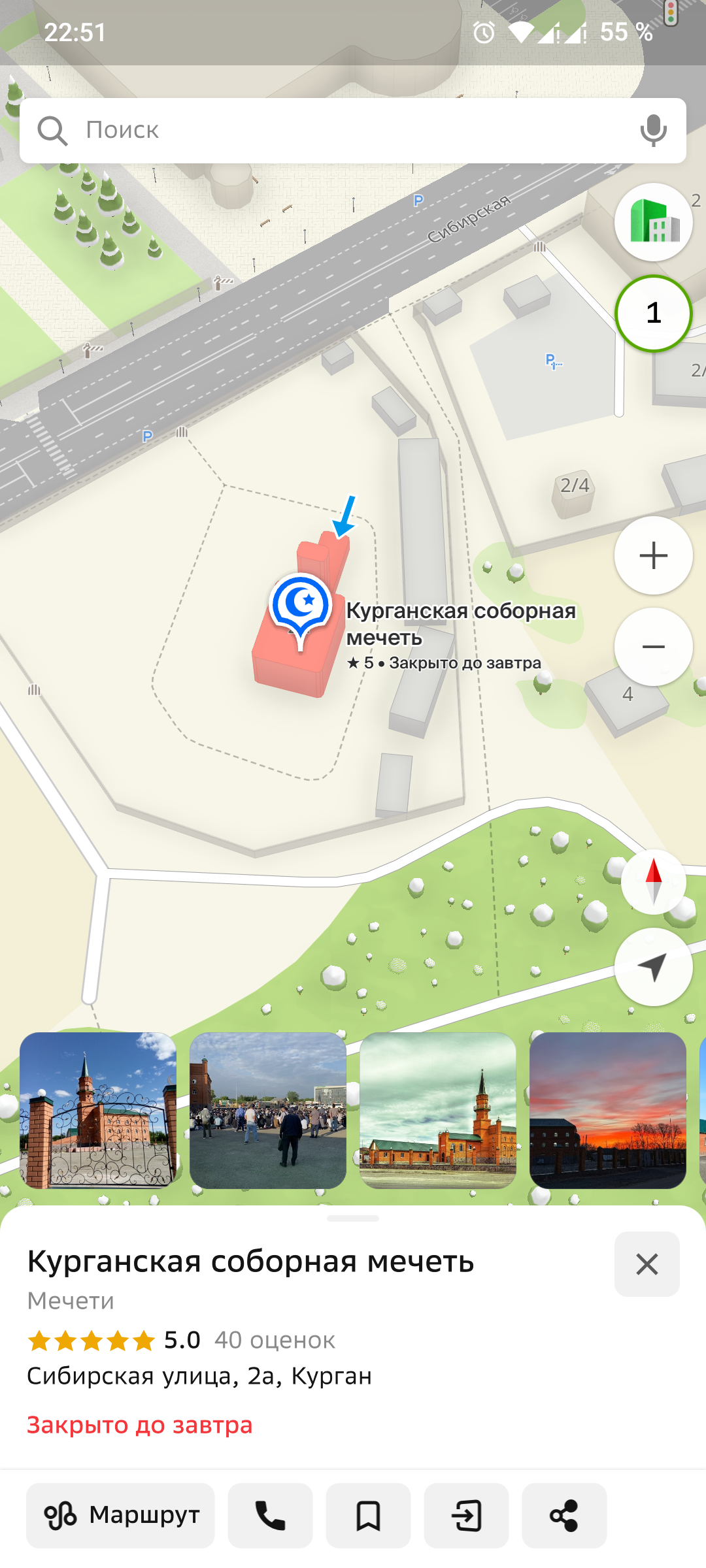Build a route with Маршрут
The width and height of the screenshot is (706, 1568).
click(120, 1516)
